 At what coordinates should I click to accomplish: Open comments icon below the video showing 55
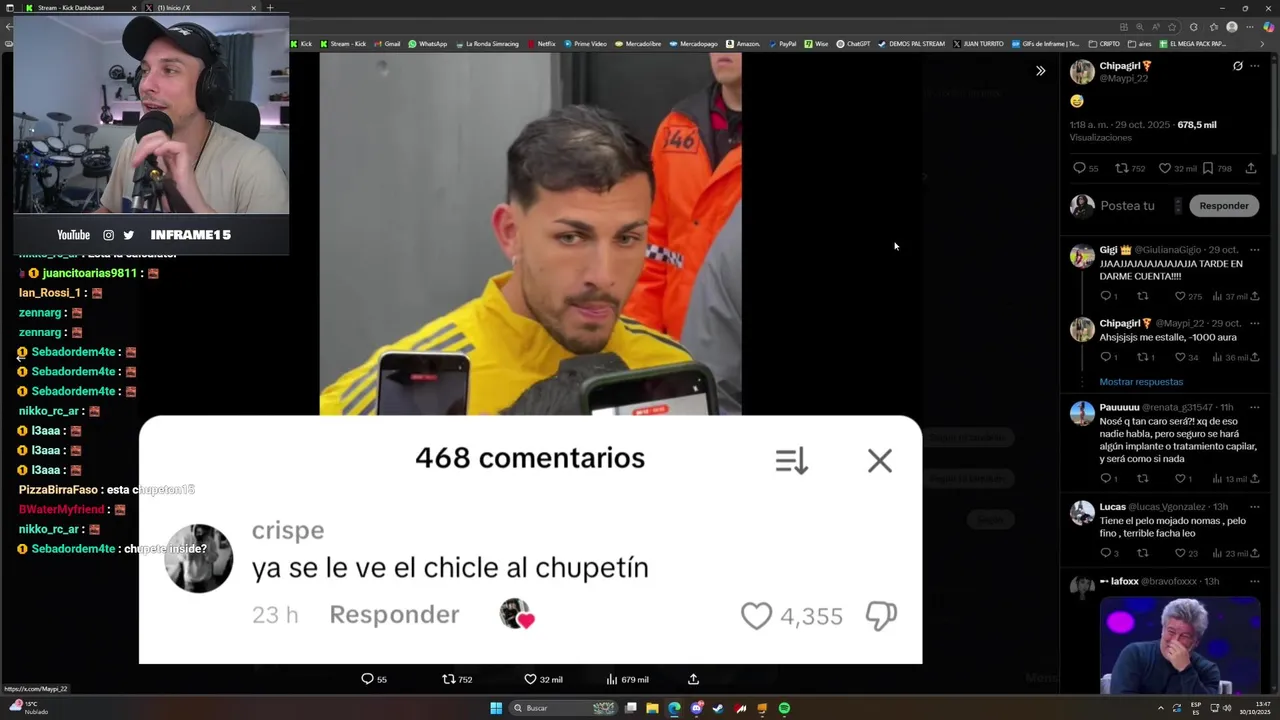[367, 679]
